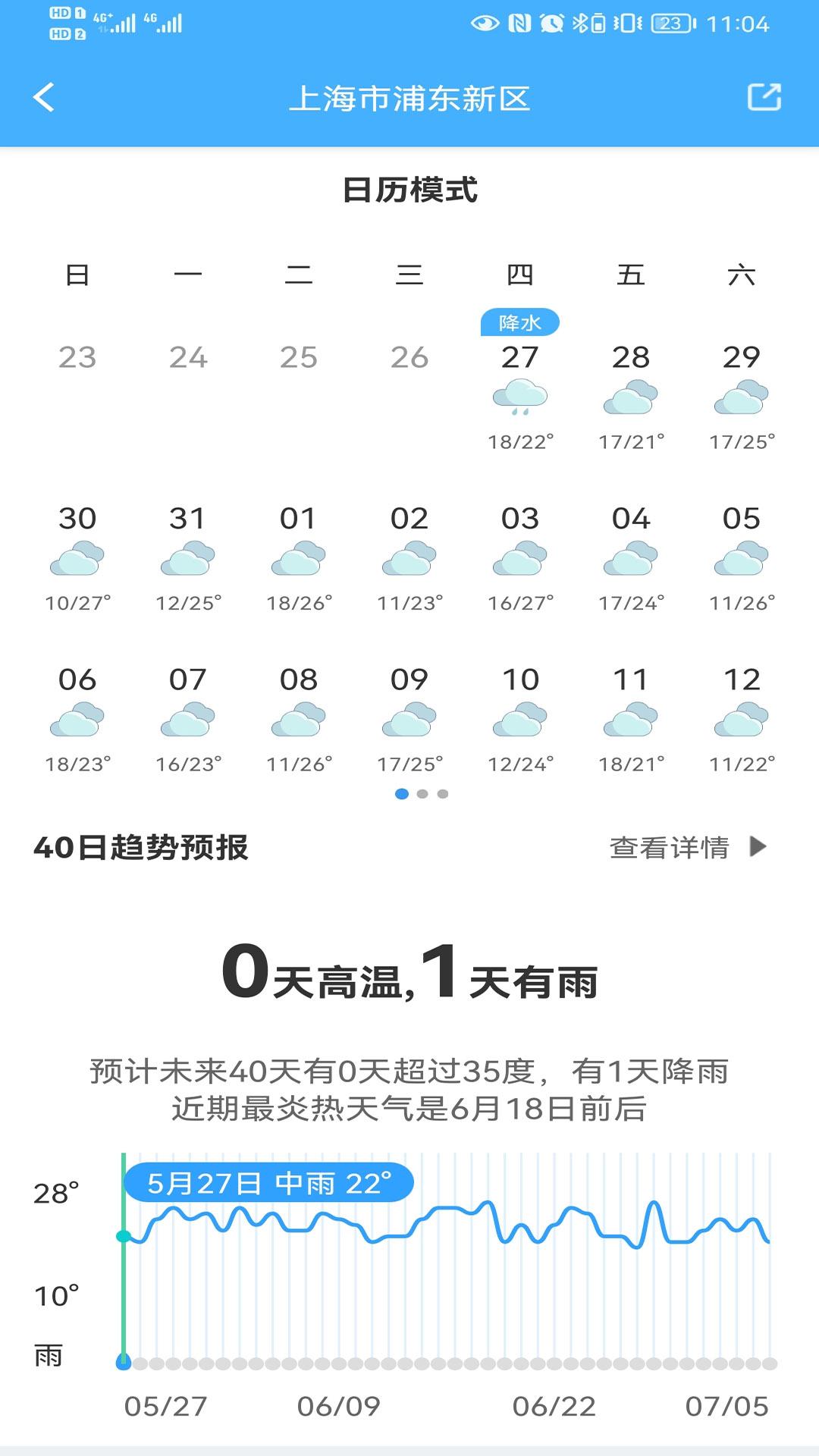Select date 03 in the calendar
This screenshot has height=1456, width=819.
[x=520, y=518]
